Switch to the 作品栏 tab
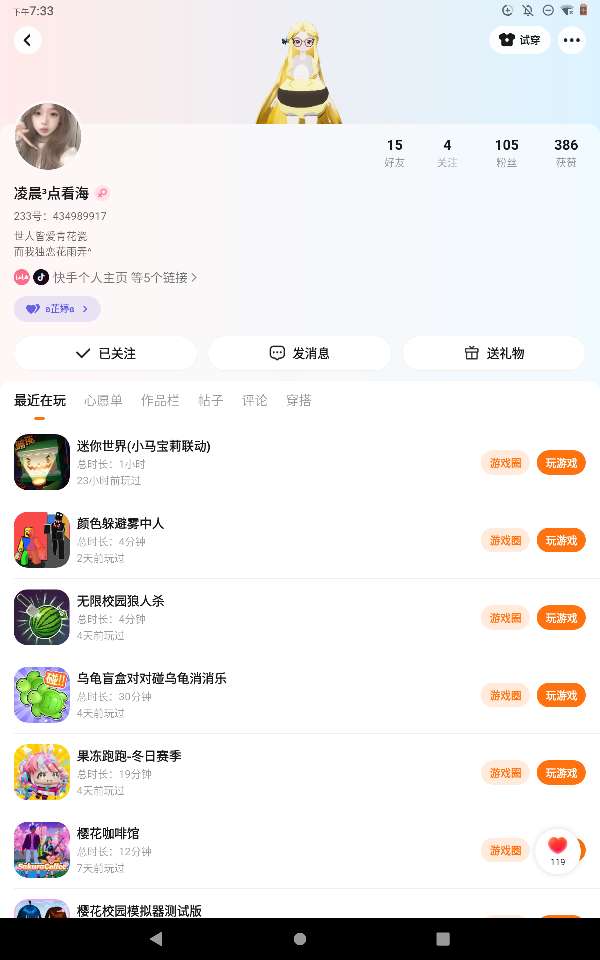 (160, 400)
